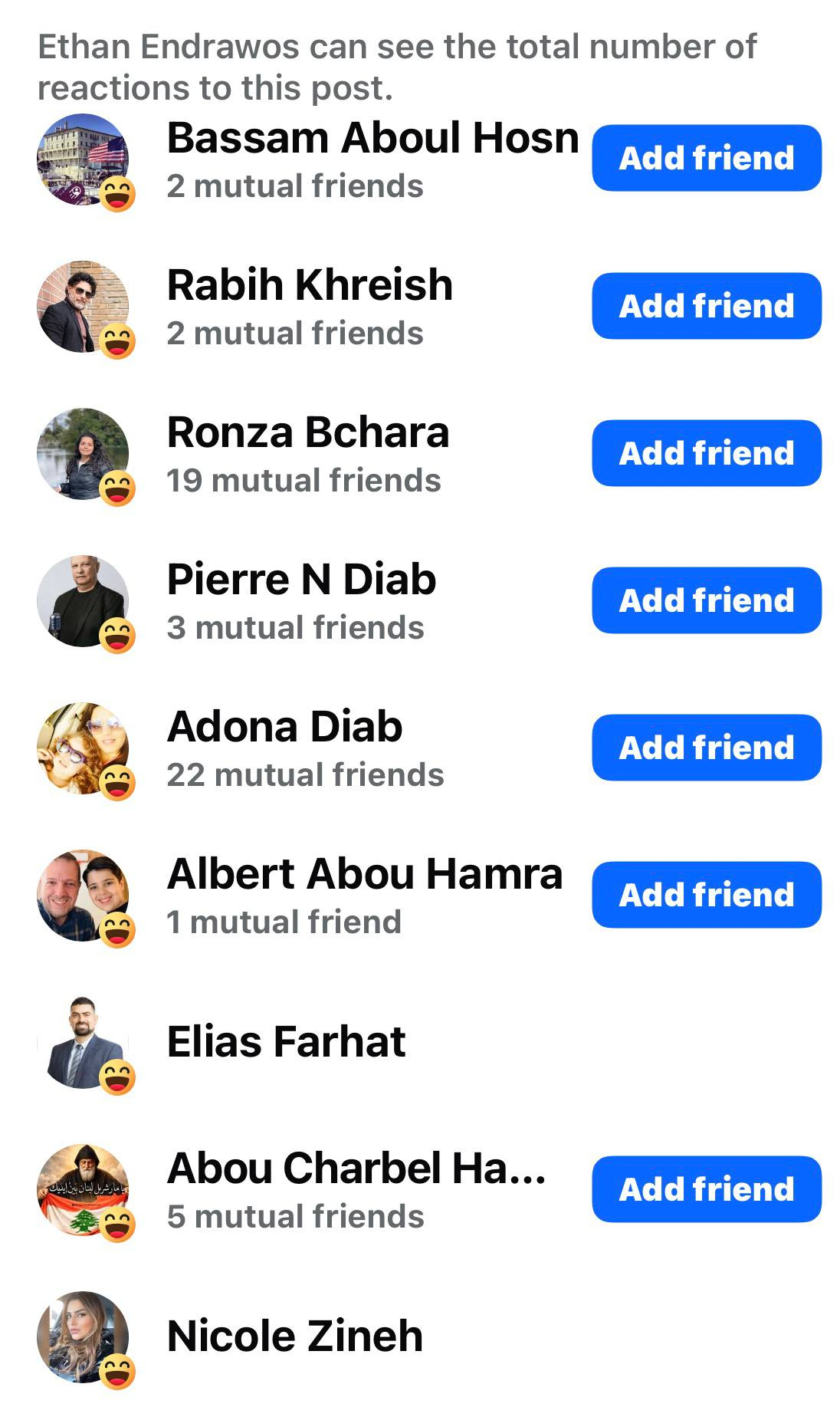View Albert Abou Hamra's profile
Viewport: 840px width, 1407px height.
(364, 874)
